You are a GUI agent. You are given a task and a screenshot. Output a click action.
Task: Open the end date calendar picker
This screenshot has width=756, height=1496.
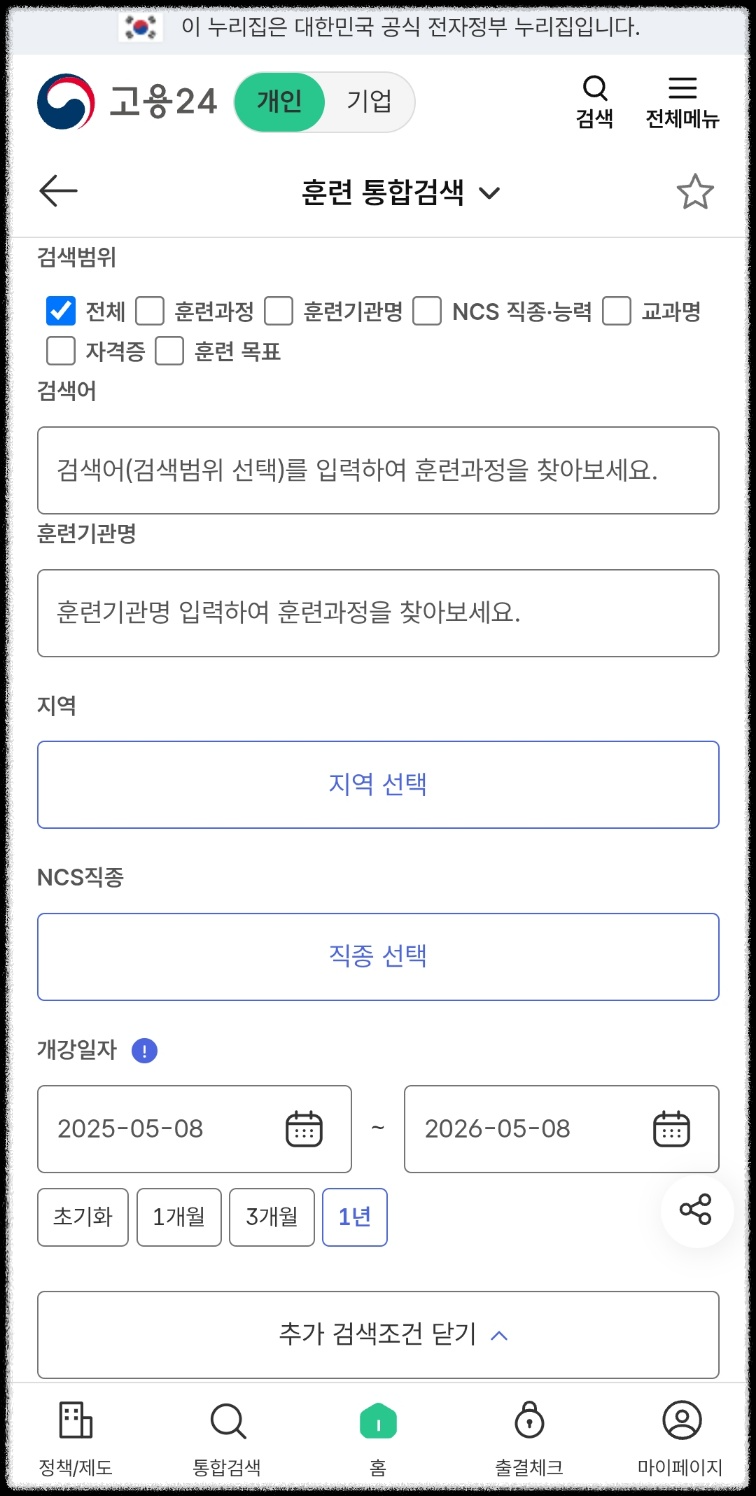[x=670, y=1128]
